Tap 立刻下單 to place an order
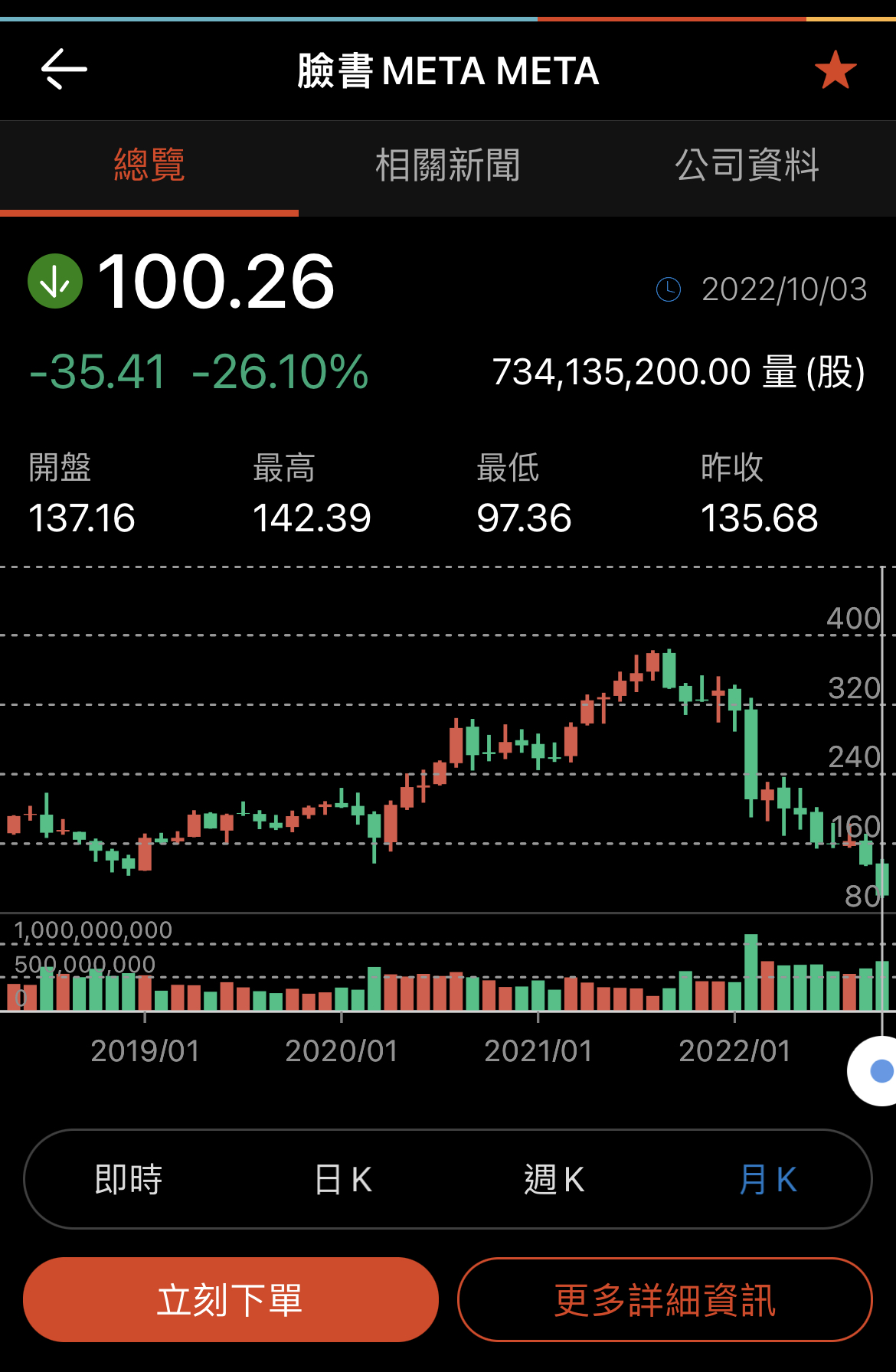This screenshot has height=1372, width=896. click(x=231, y=1299)
